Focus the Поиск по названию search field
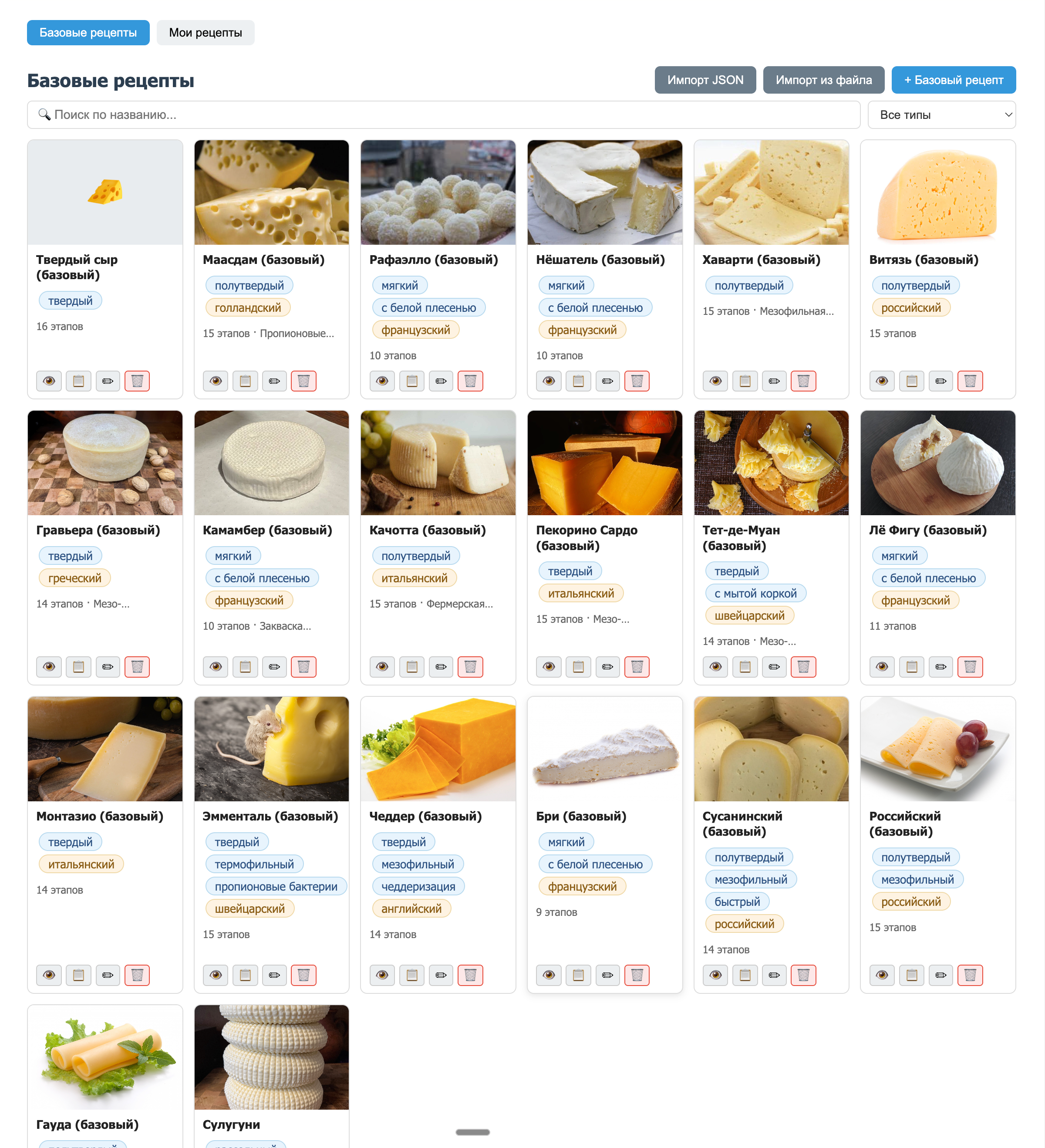 coord(444,115)
